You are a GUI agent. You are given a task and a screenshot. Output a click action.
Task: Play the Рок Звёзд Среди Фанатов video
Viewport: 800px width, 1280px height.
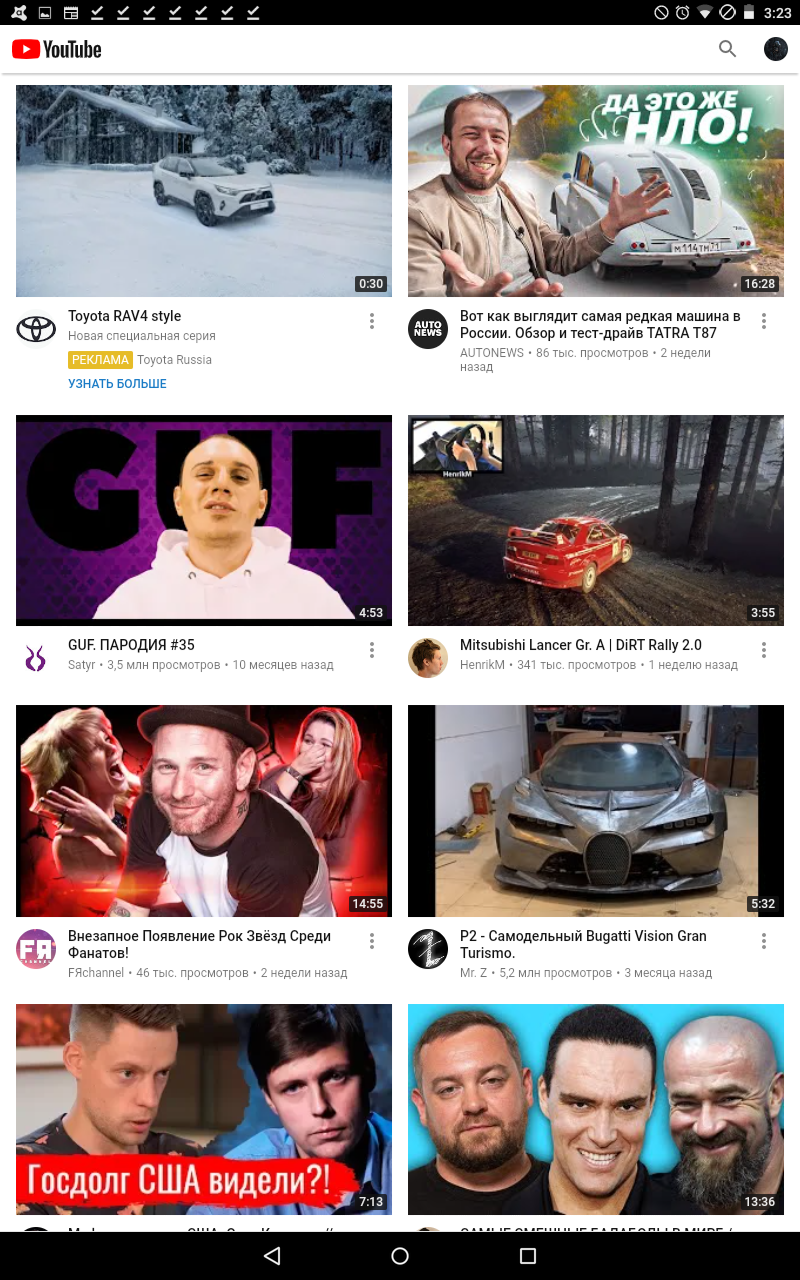[204, 811]
